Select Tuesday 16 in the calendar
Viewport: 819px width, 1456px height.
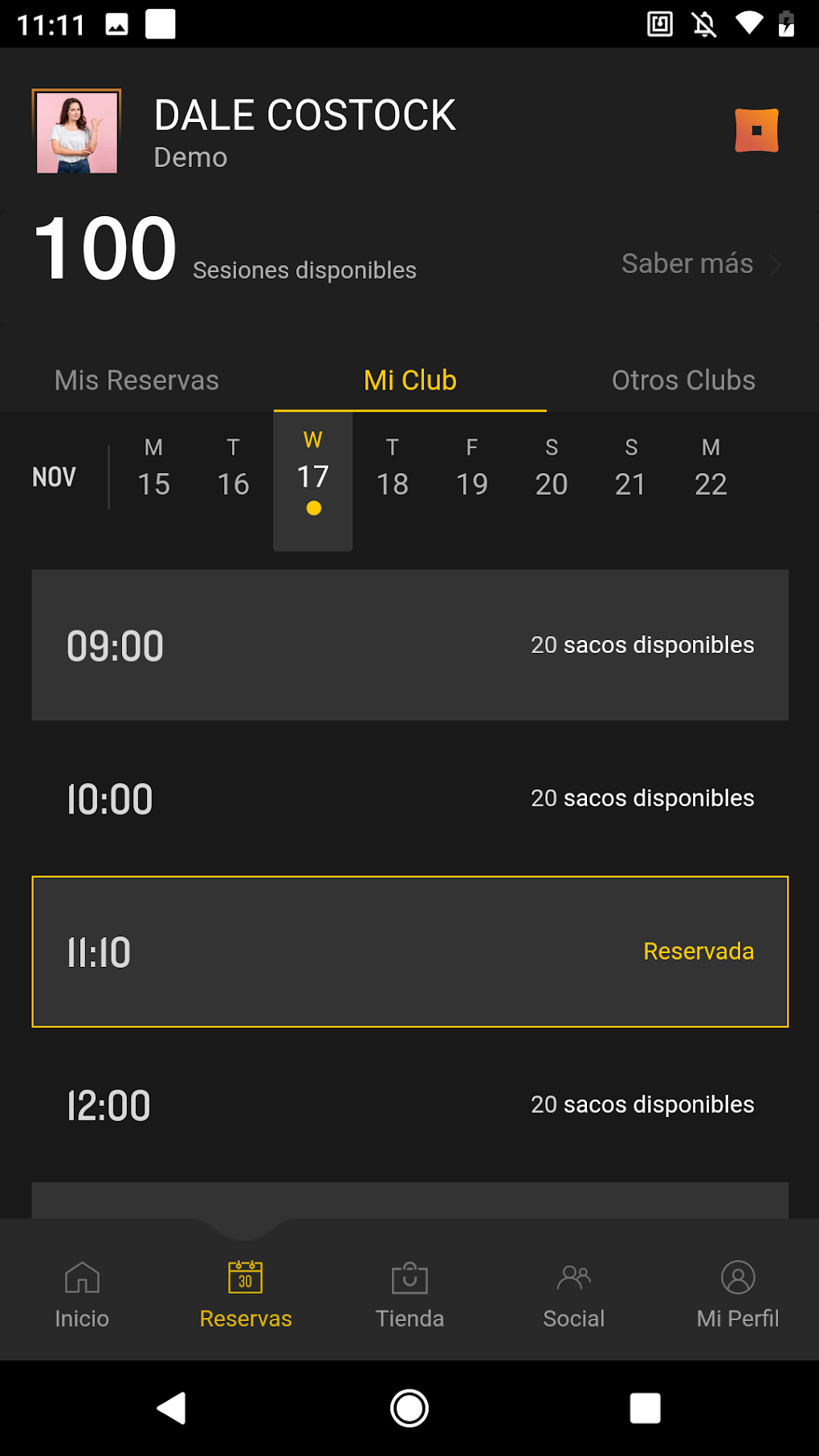click(x=233, y=470)
